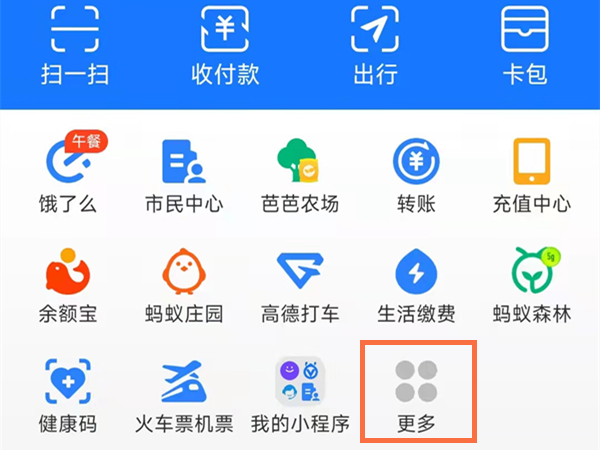The height and width of the screenshot is (450, 600).
Task: Launch 蚂蚁庄园 game
Action: point(184,285)
